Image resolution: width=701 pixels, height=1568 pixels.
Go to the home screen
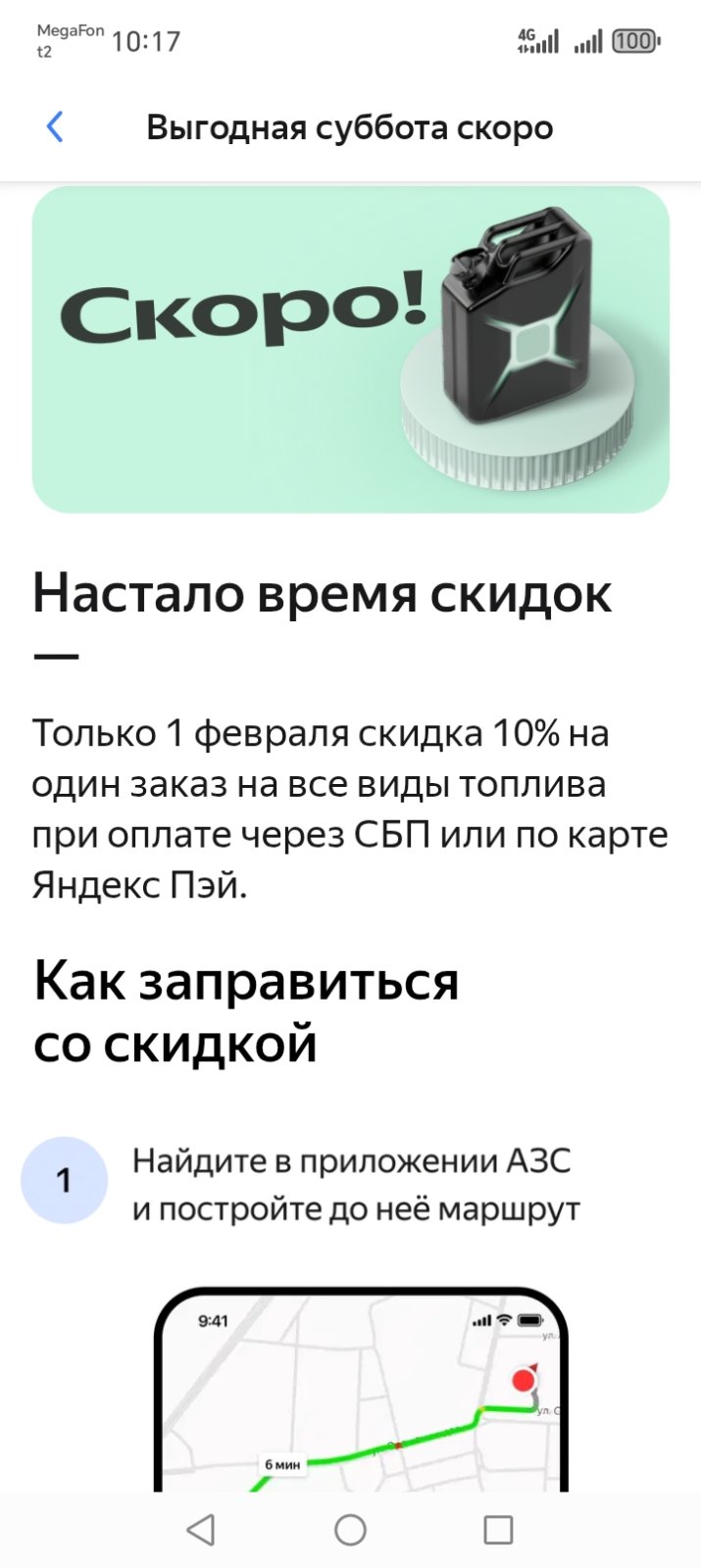[x=350, y=1530]
